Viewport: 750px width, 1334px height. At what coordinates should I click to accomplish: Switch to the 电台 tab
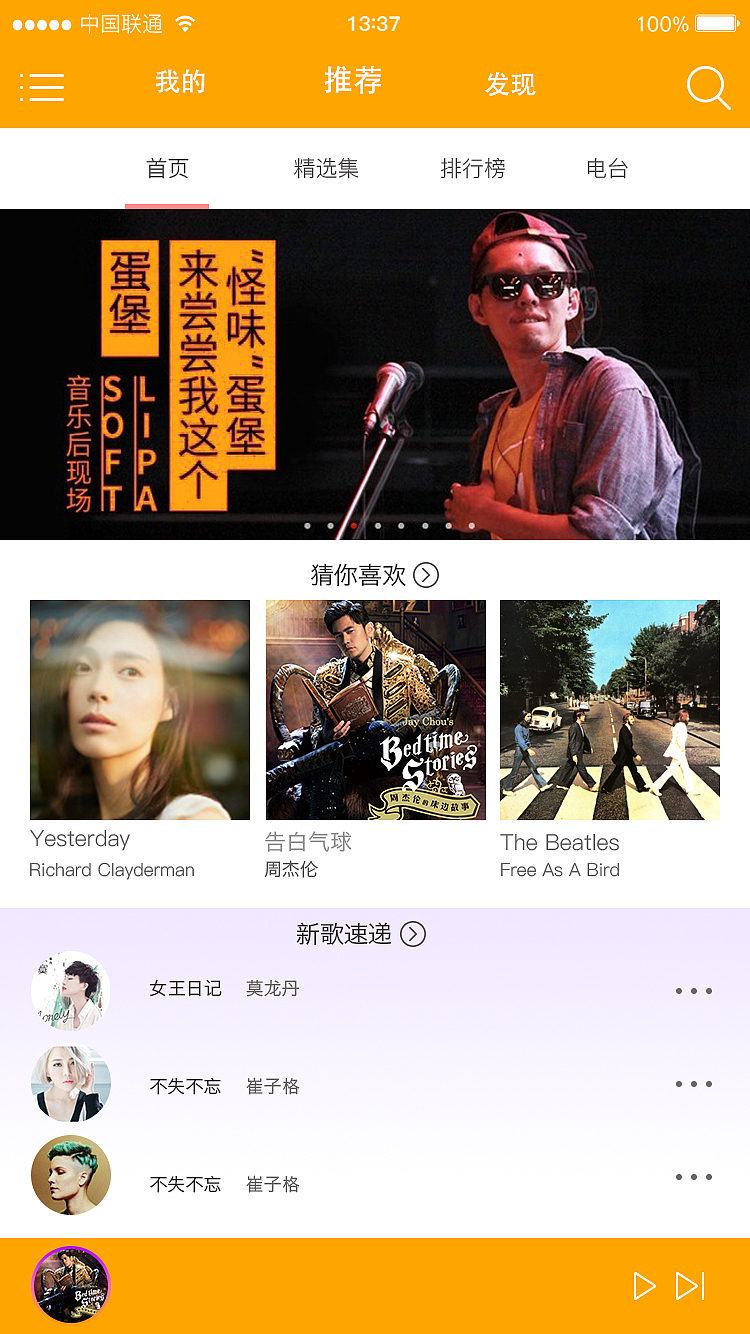pos(606,169)
